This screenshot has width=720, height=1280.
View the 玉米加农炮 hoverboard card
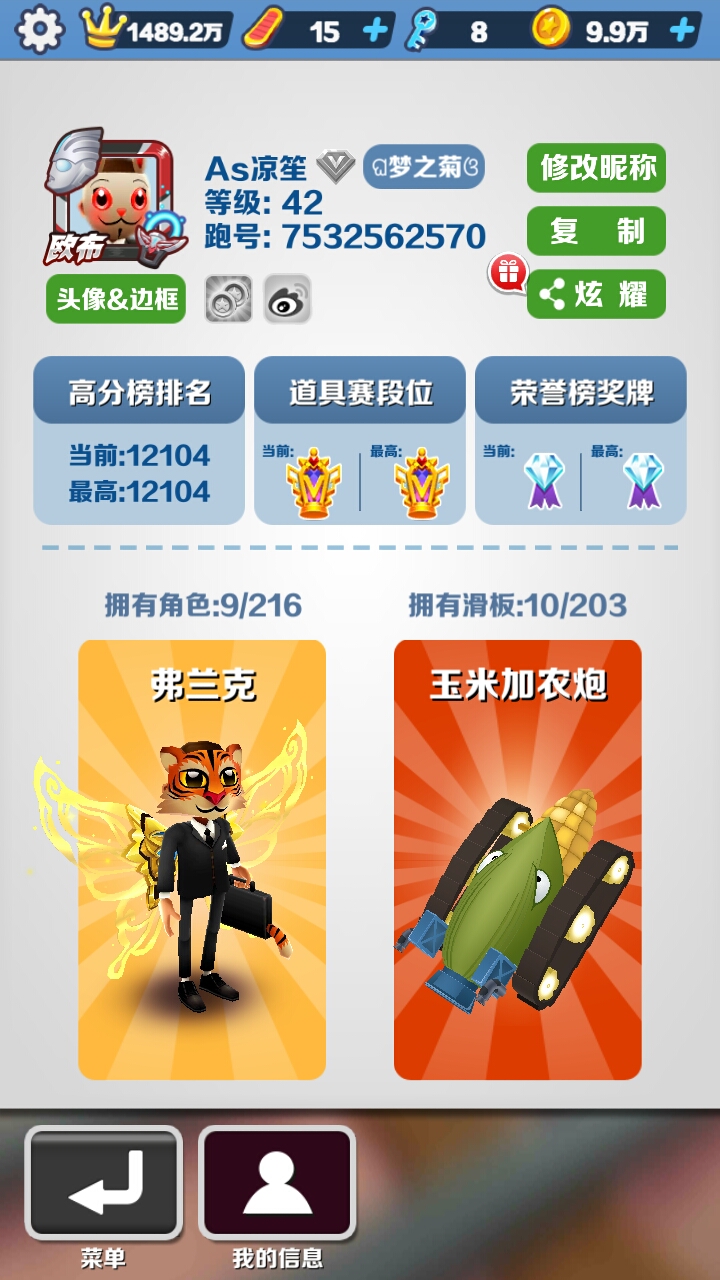coord(518,860)
